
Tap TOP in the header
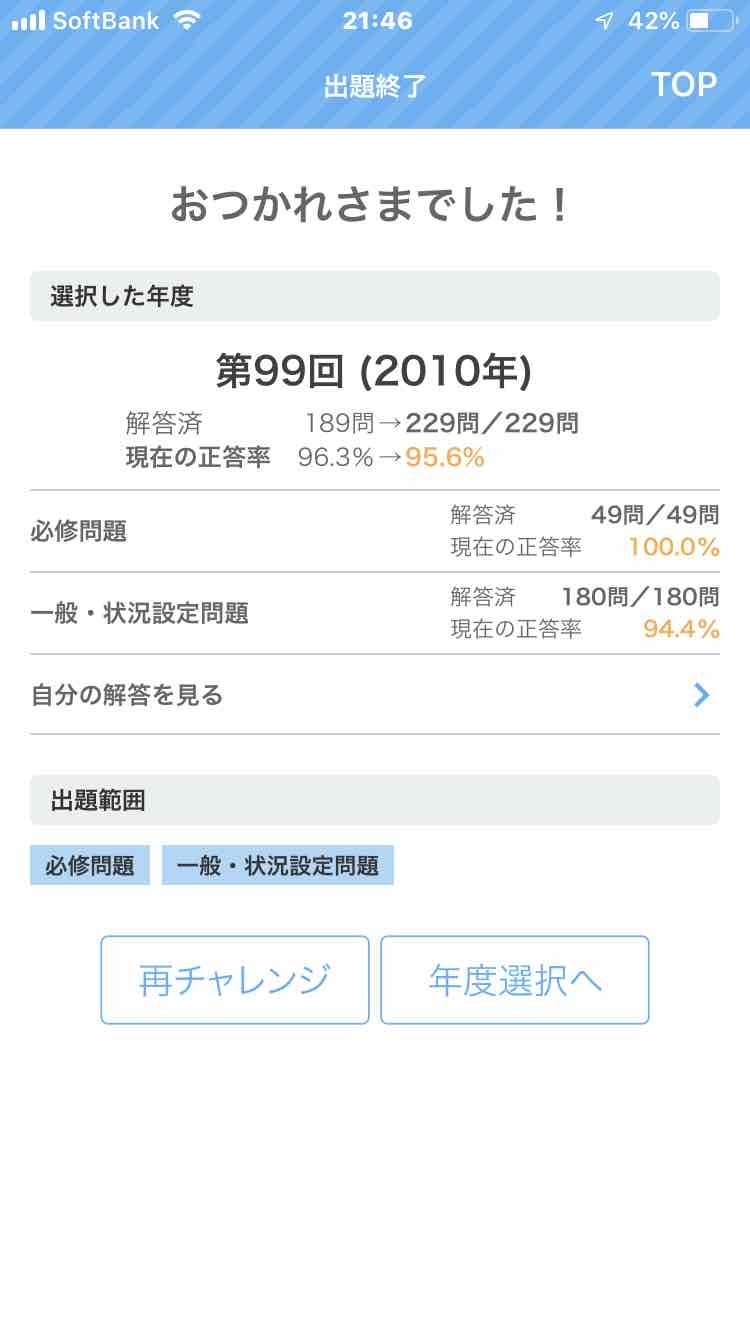(x=684, y=85)
